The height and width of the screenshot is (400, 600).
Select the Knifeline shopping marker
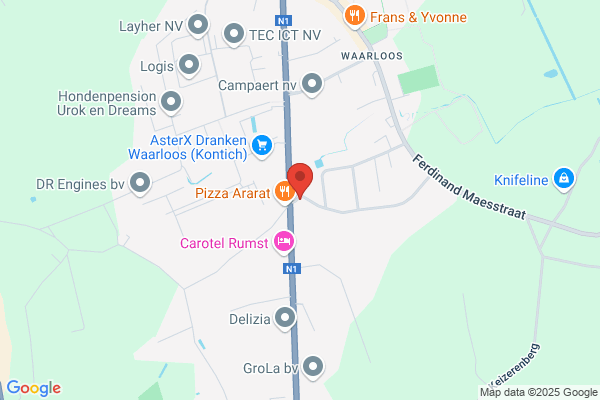click(564, 179)
